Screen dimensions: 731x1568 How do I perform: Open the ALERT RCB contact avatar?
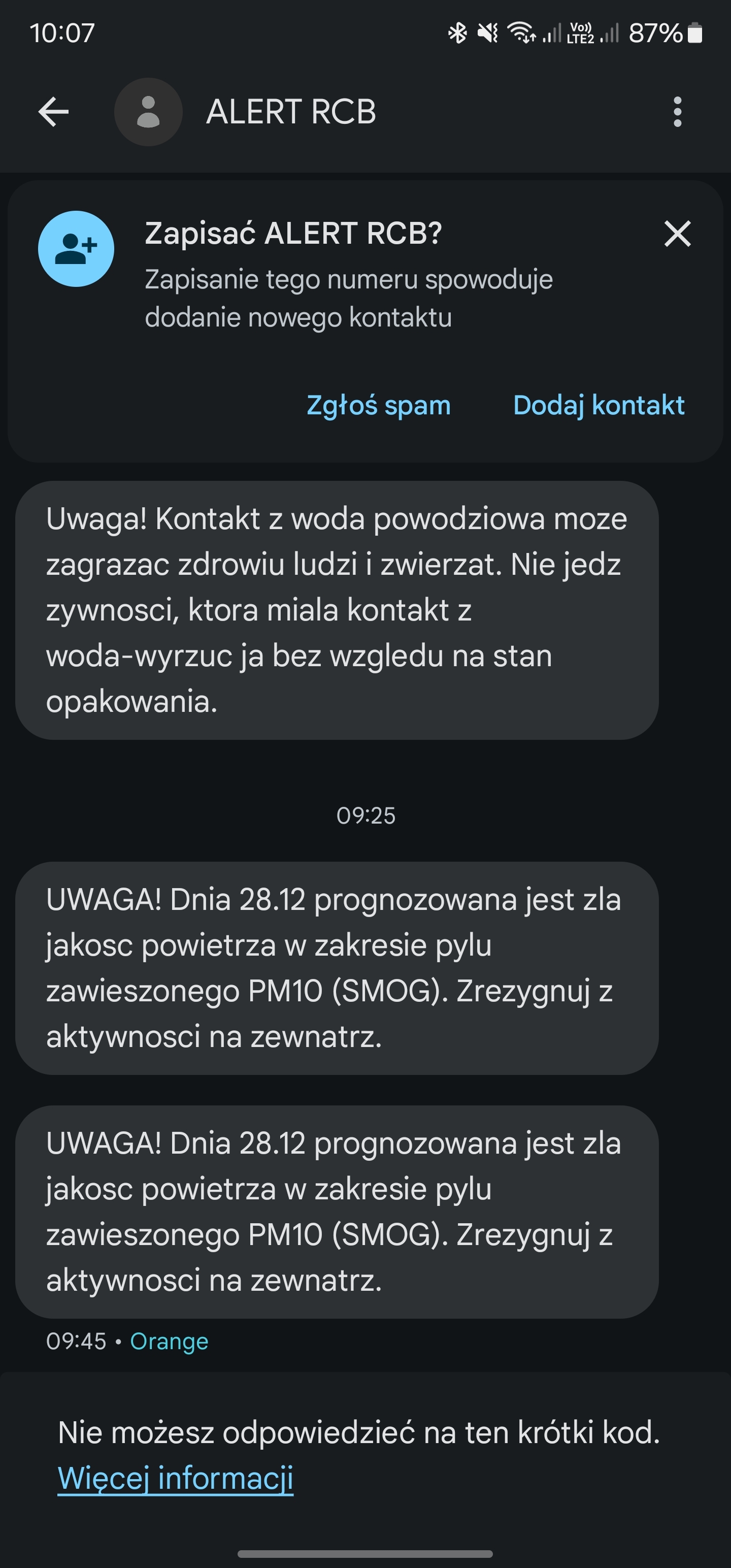pos(148,112)
